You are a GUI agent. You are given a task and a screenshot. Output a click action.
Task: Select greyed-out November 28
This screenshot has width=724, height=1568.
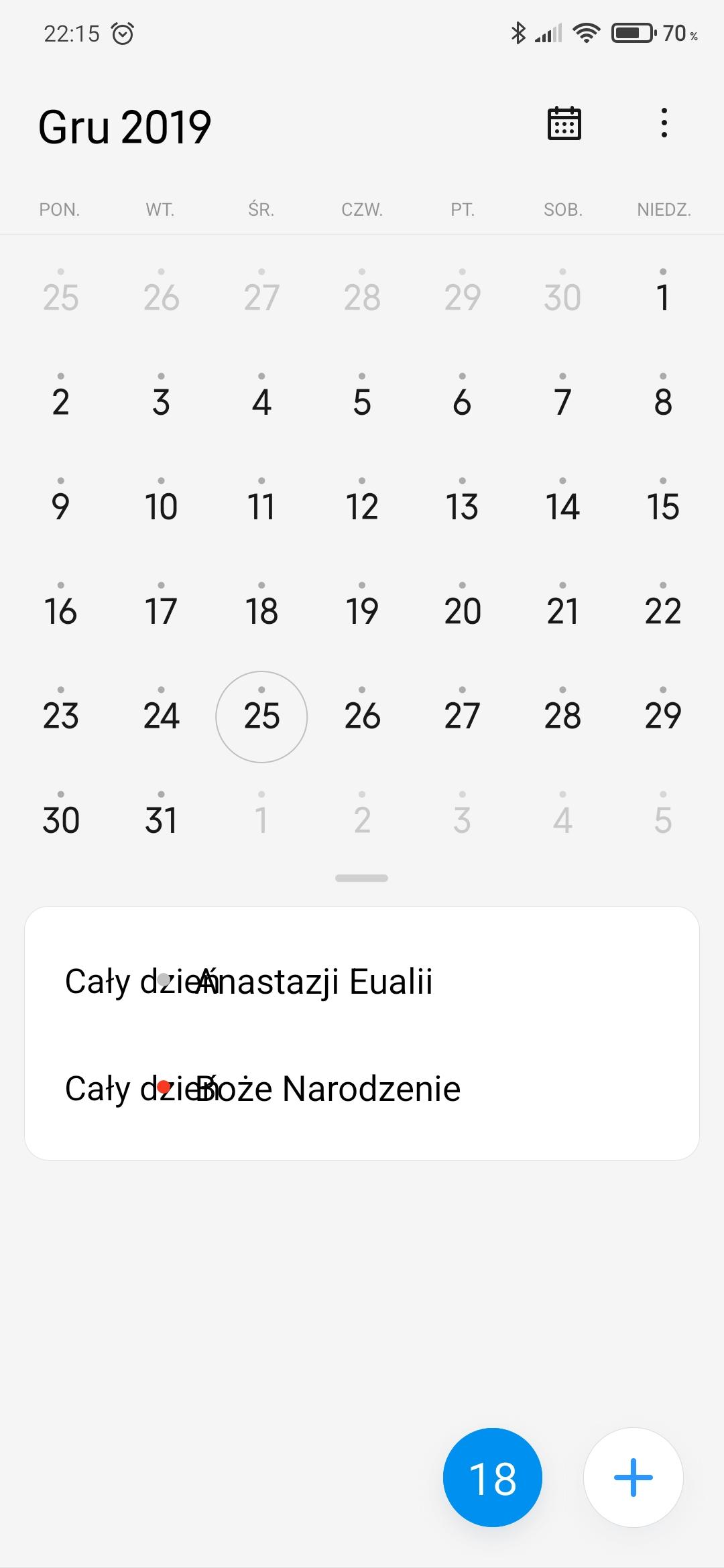[x=362, y=297]
